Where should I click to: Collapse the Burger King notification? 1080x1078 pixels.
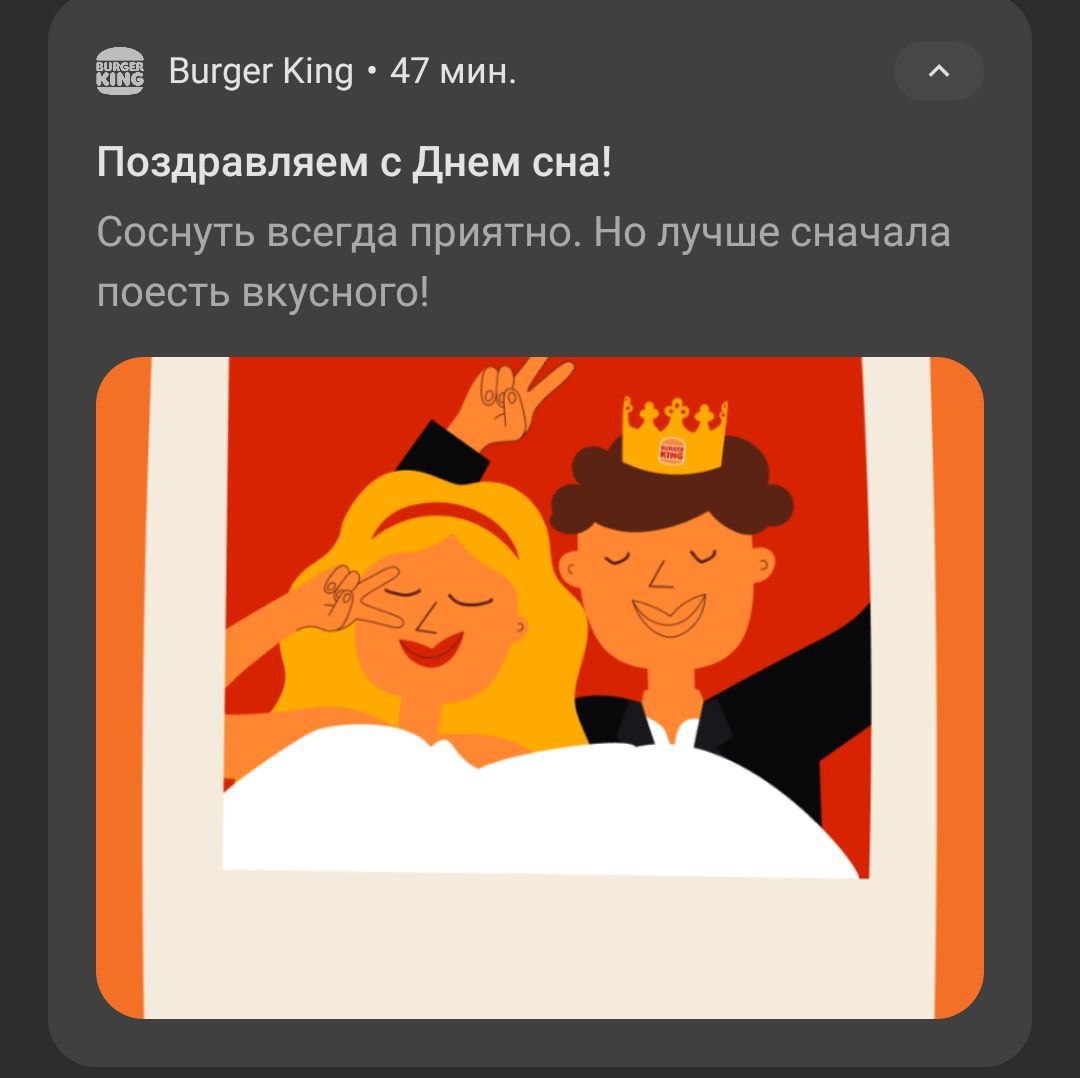(938, 71)
